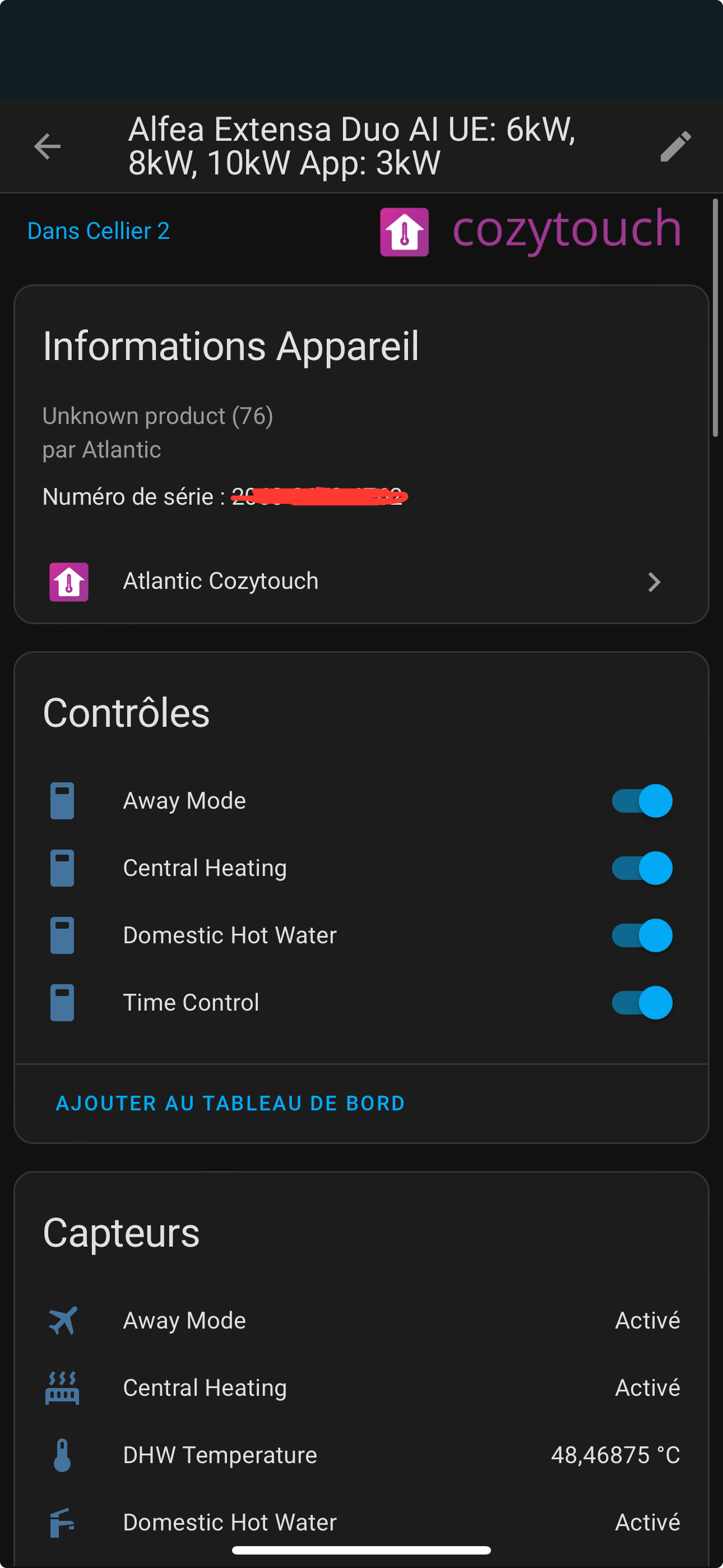Image resolution: width=723 pixels, height=1568 pixels.
Task: View the Central Heating sensor details
Action: click(x=361, y=1388)
